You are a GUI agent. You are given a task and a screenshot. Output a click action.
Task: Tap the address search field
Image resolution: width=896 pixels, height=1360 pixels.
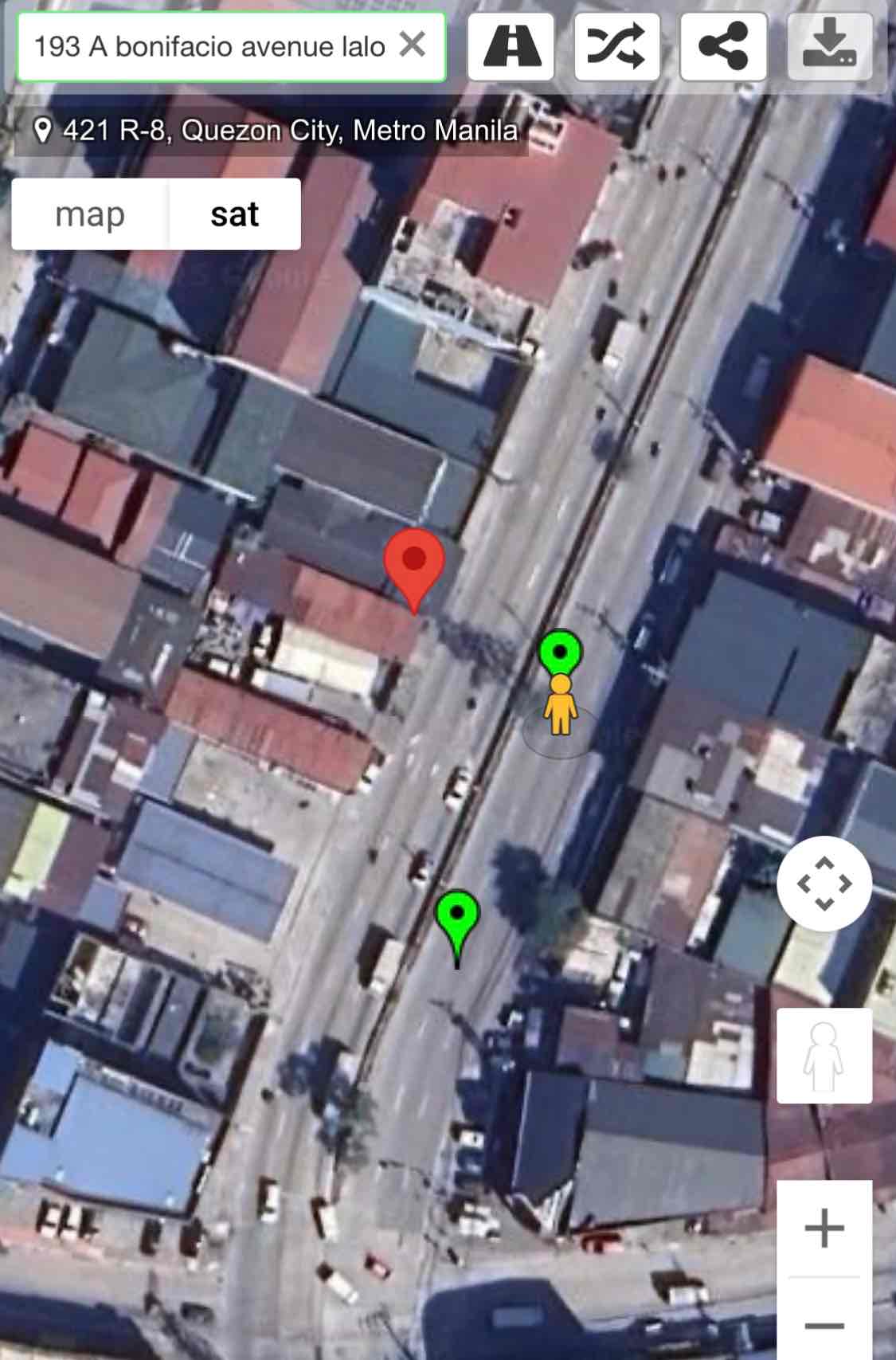pos(209,47)
